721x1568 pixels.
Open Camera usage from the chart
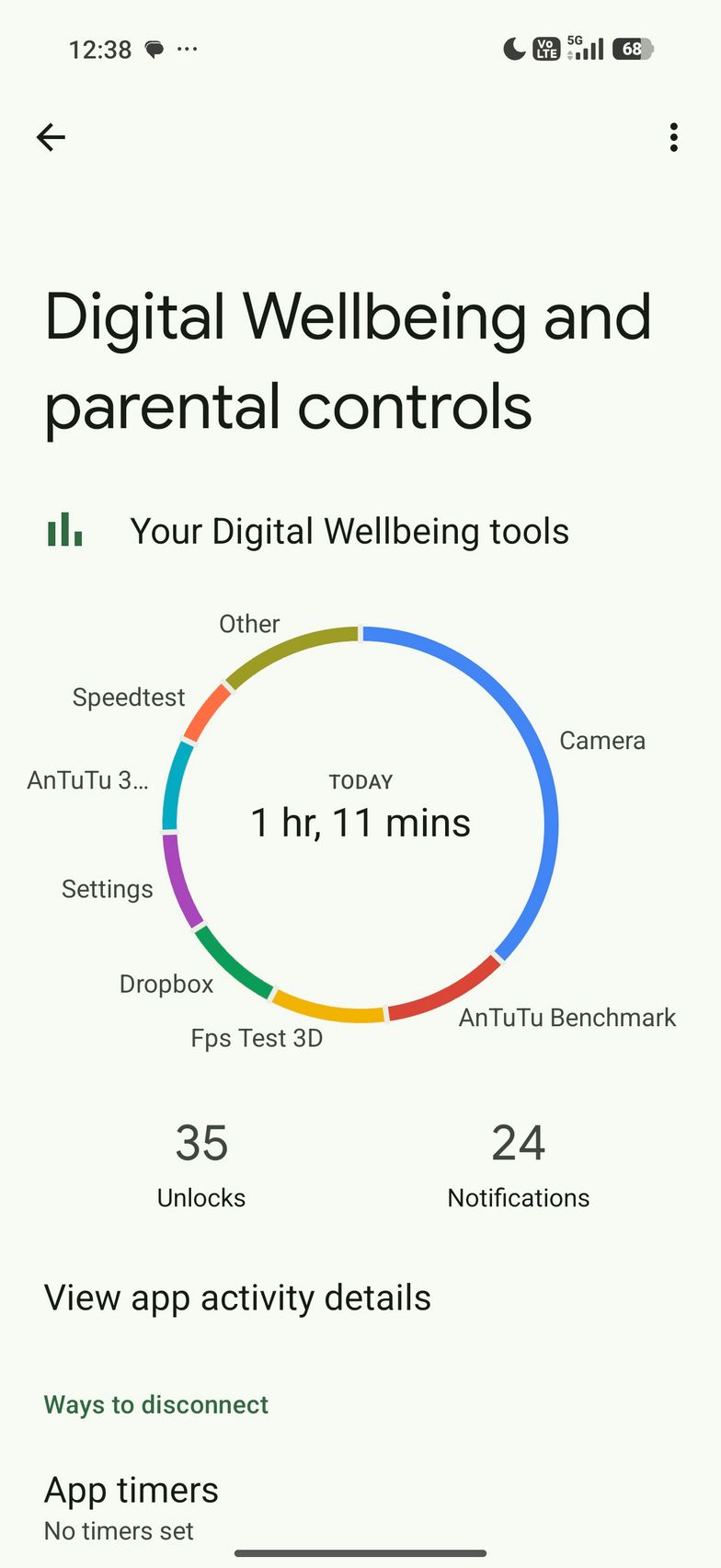pyautogui.click(x=601, y=741)
